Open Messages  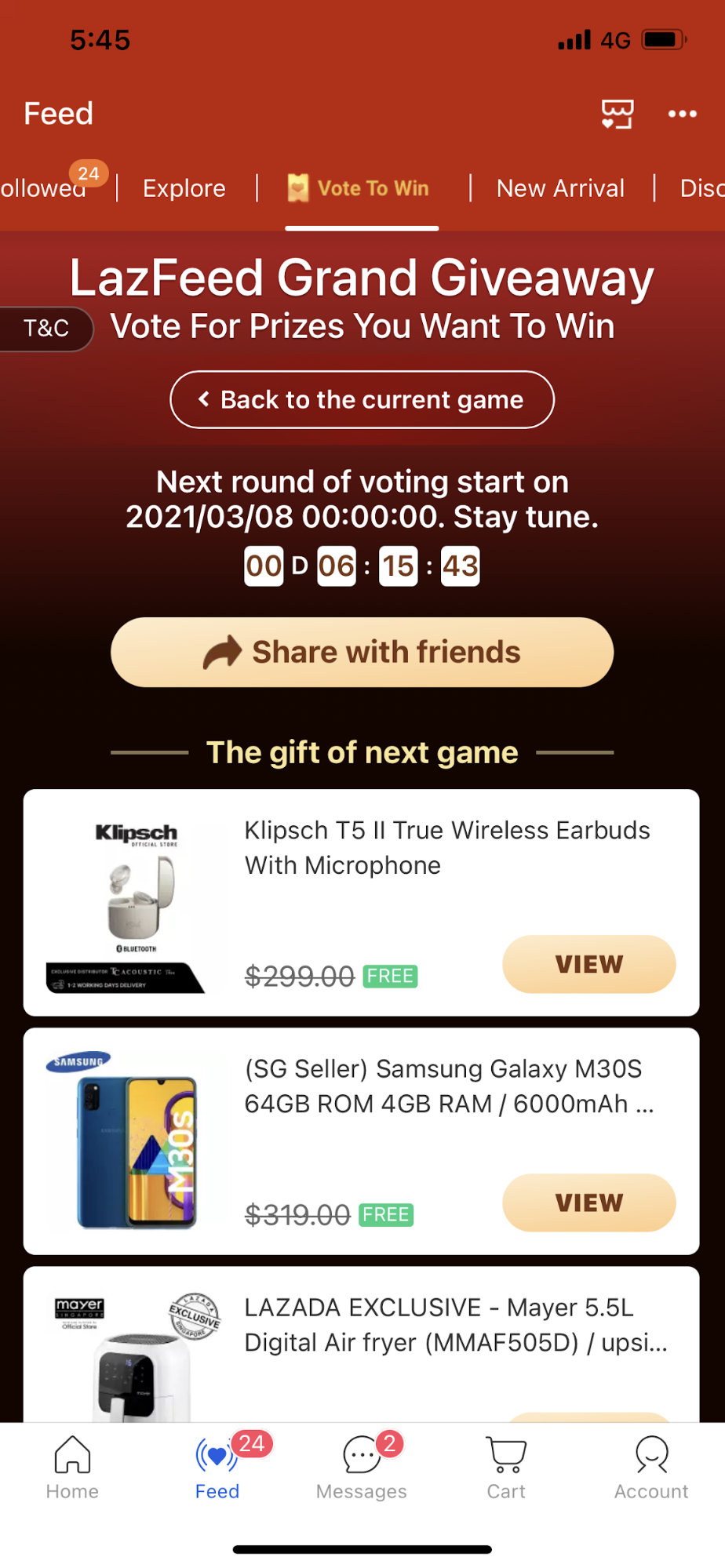pos(362,1467)
